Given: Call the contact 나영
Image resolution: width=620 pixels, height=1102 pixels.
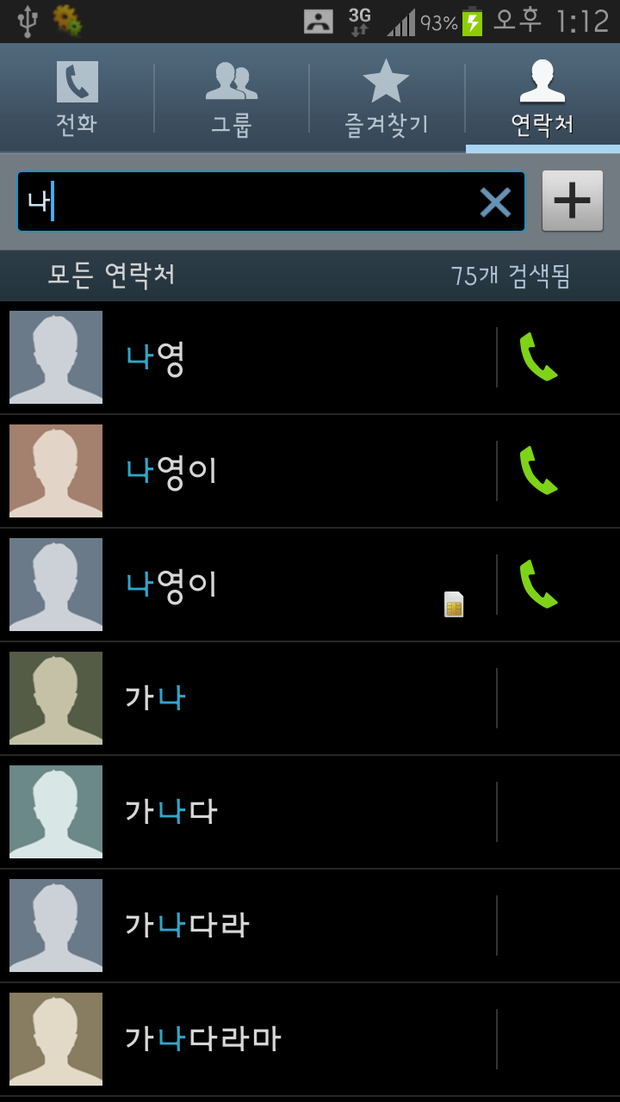Looking at the screenshot, I should click(x=538, y=357).
